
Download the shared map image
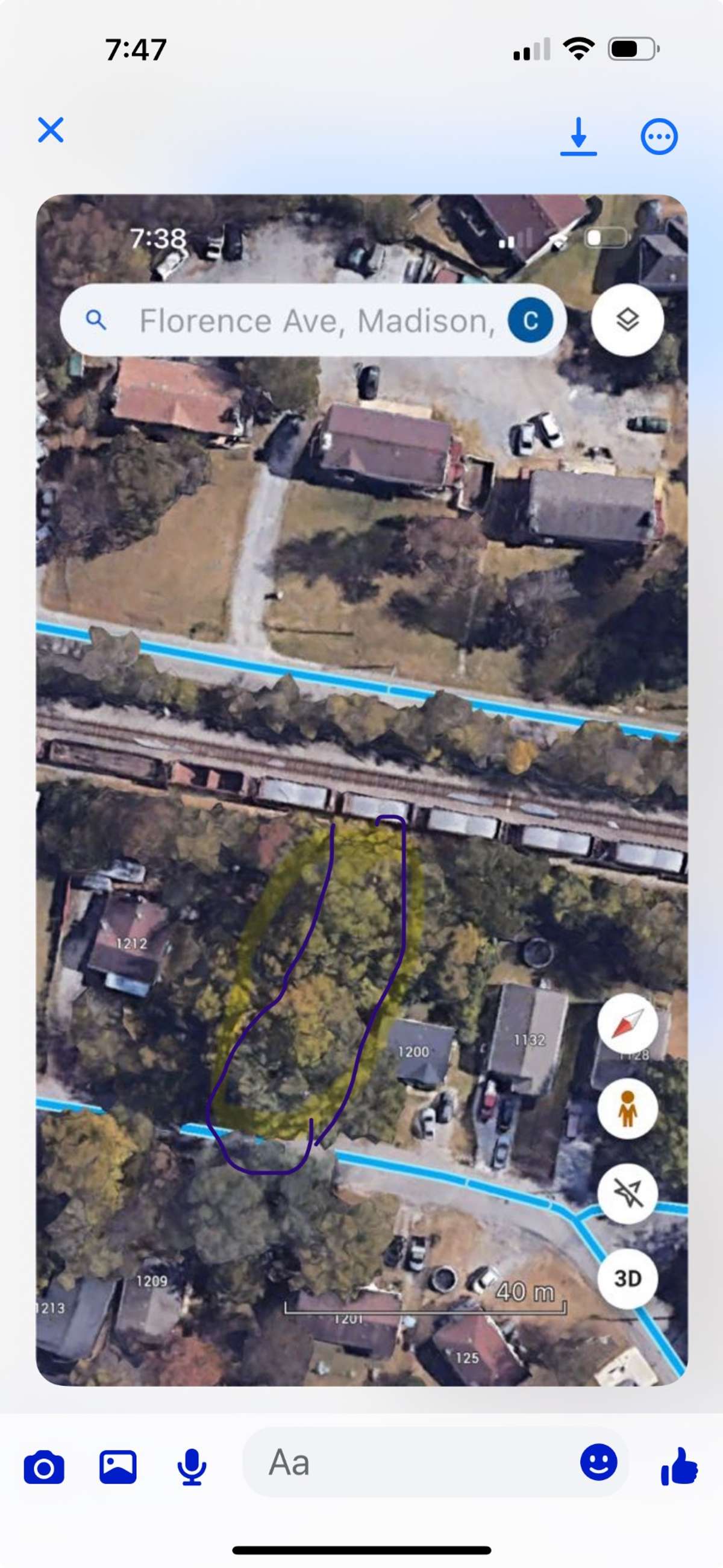pyautogui.click(x=578, y=136)
